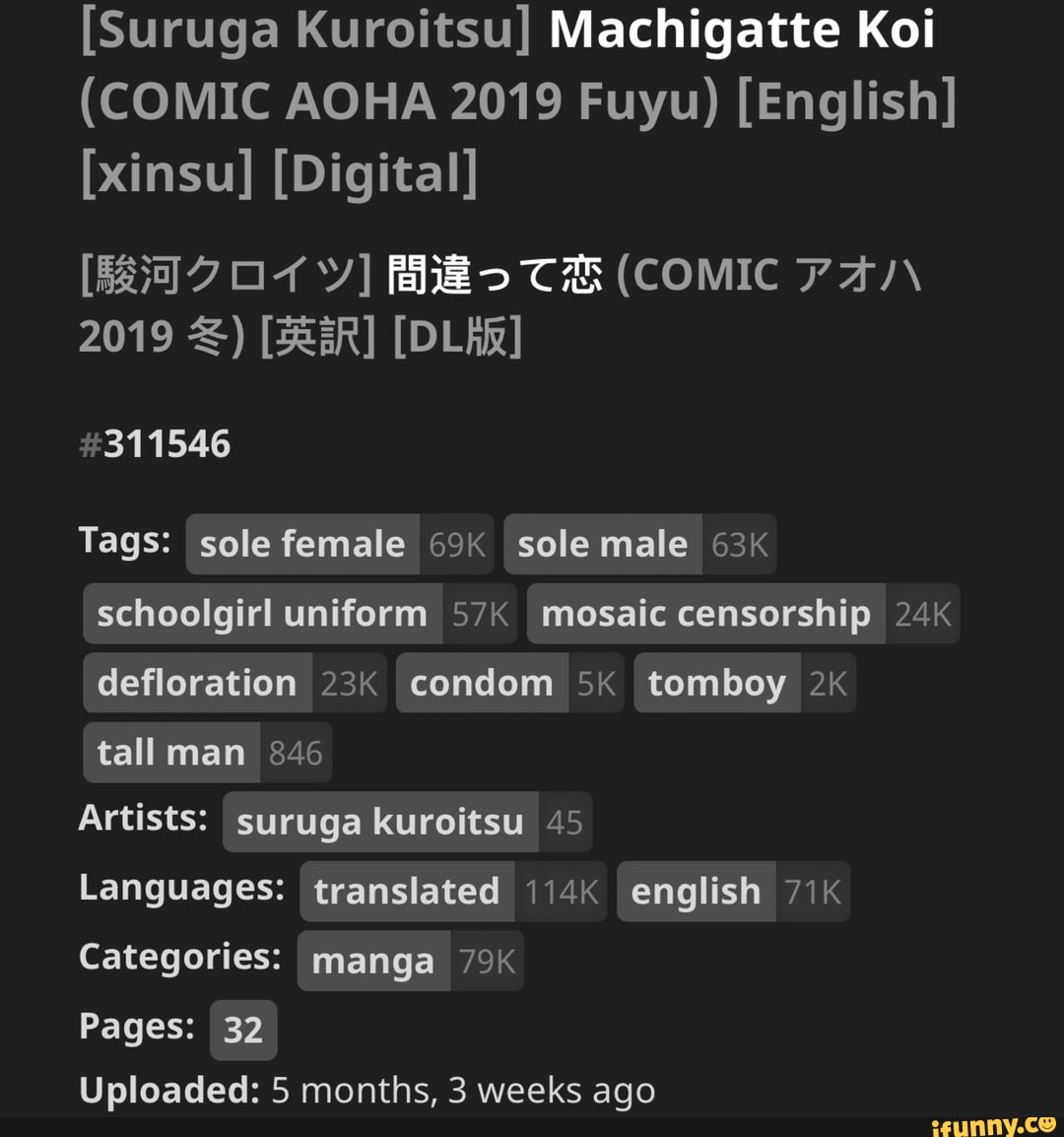
Task: Open the 'manga' category tag
Action: pos(372,960)
